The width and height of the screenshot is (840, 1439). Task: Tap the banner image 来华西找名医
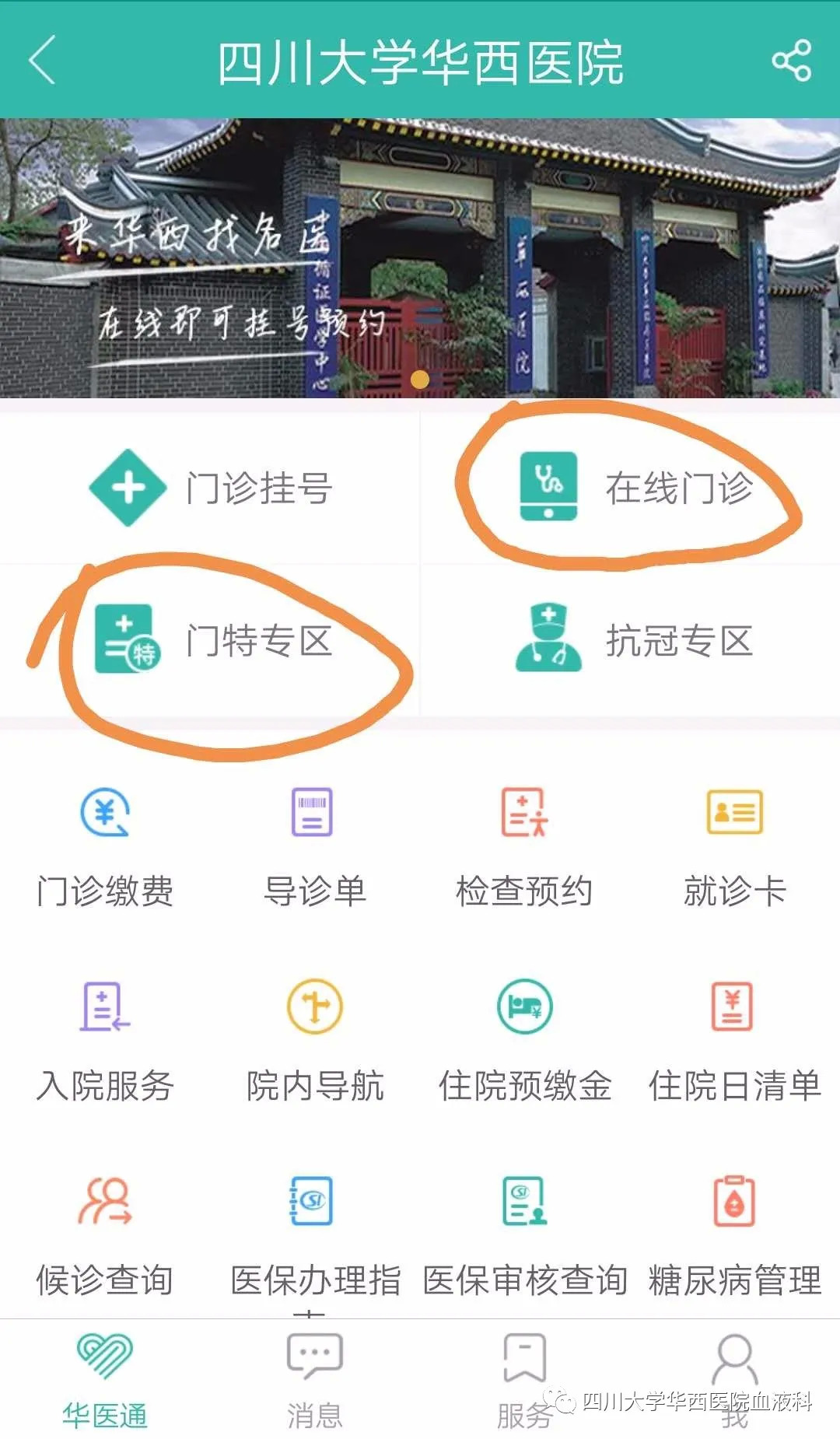pos(420,258)
